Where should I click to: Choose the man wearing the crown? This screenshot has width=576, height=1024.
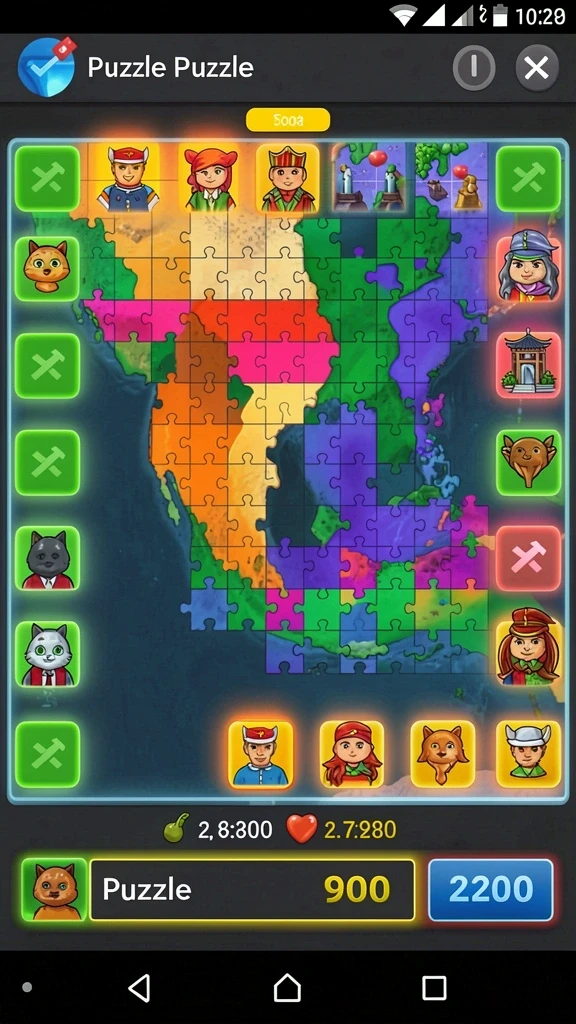click(x=288, y=178)
